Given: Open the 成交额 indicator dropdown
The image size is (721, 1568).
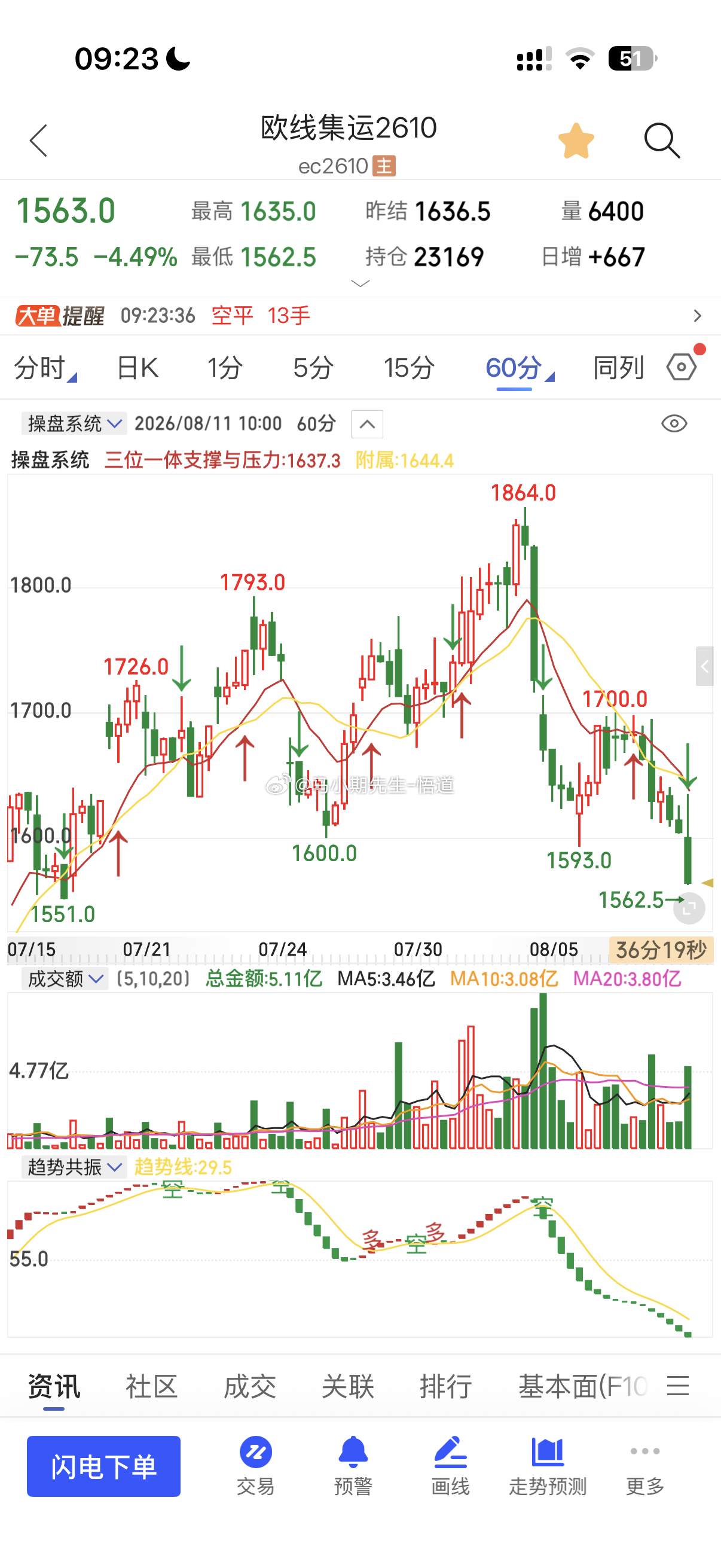Looking at the screenshot, I should click(65, 979).
